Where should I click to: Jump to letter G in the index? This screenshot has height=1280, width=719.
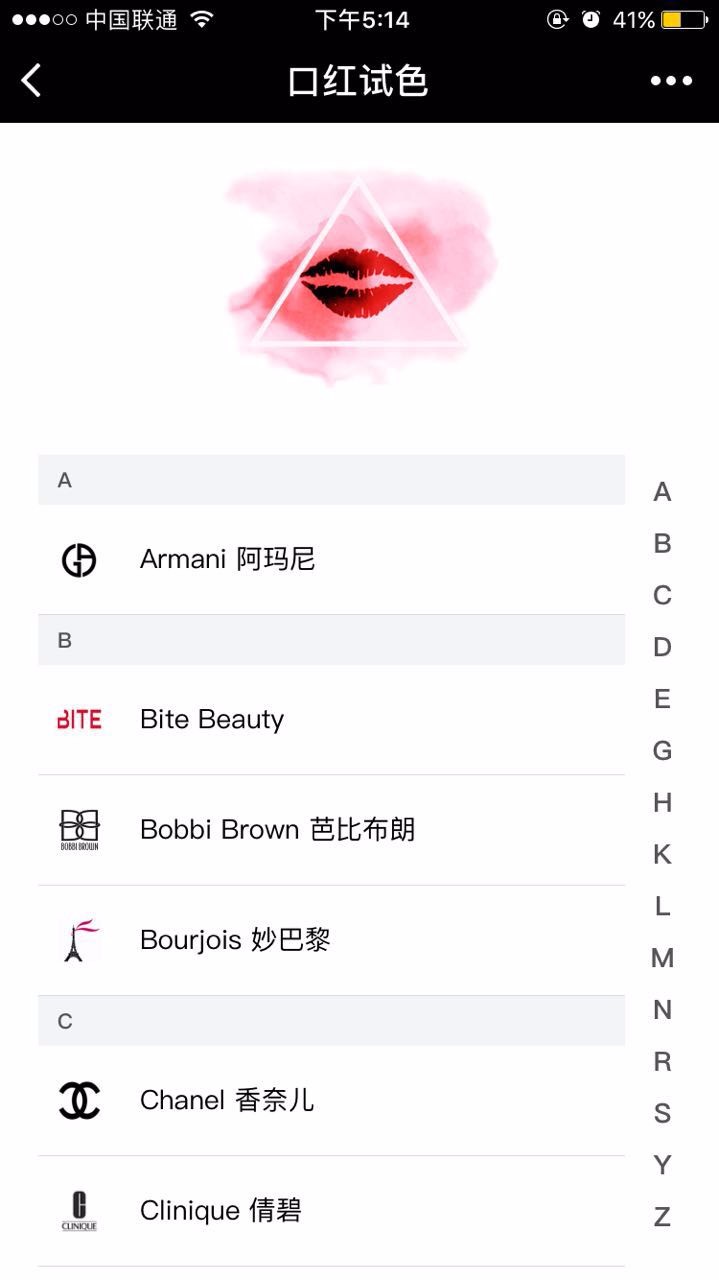pyautogui.click(x=662, y=751)
